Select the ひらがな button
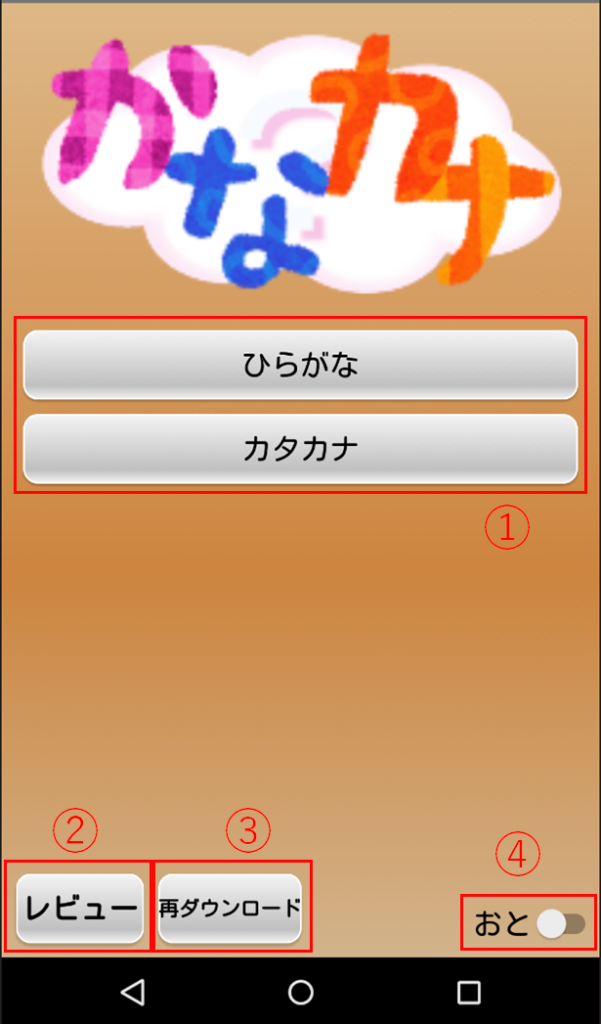The width and height of the screenshot is (601, 1024). pos(300,365)
